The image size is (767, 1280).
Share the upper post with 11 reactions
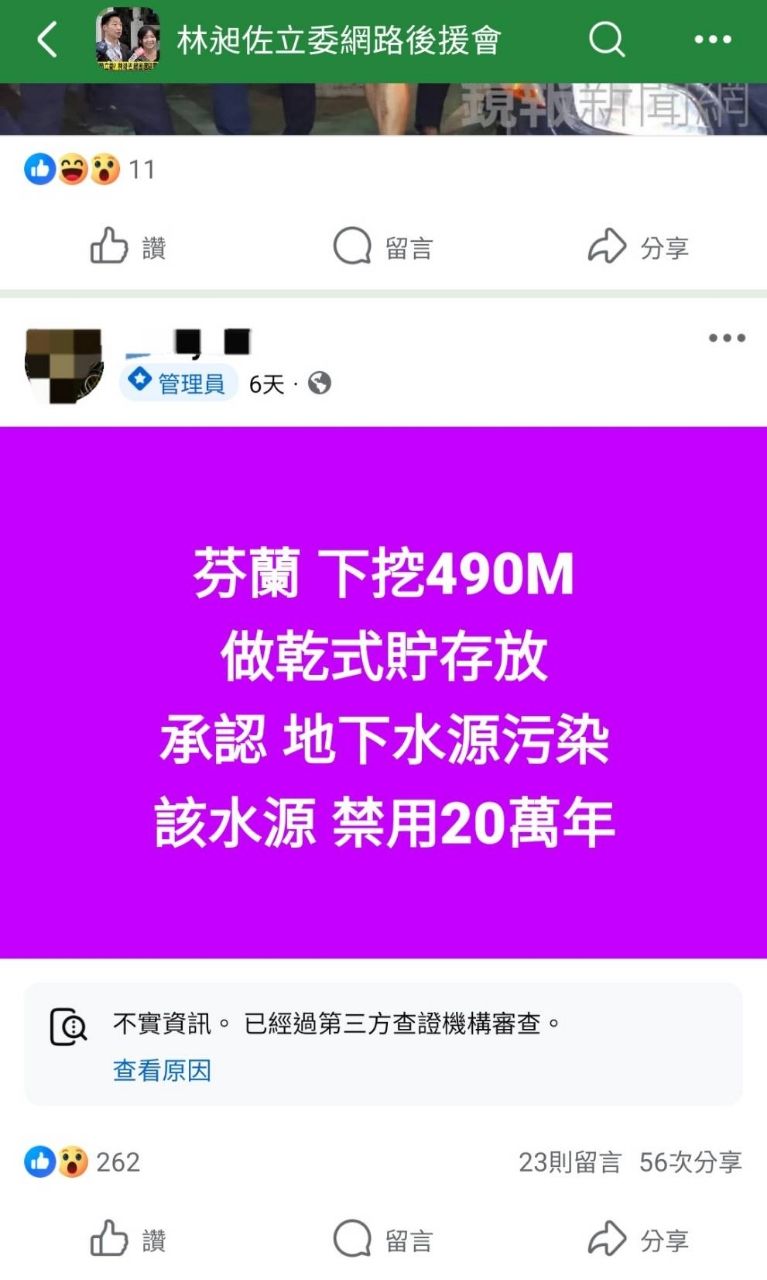click(x=638, y=247)
